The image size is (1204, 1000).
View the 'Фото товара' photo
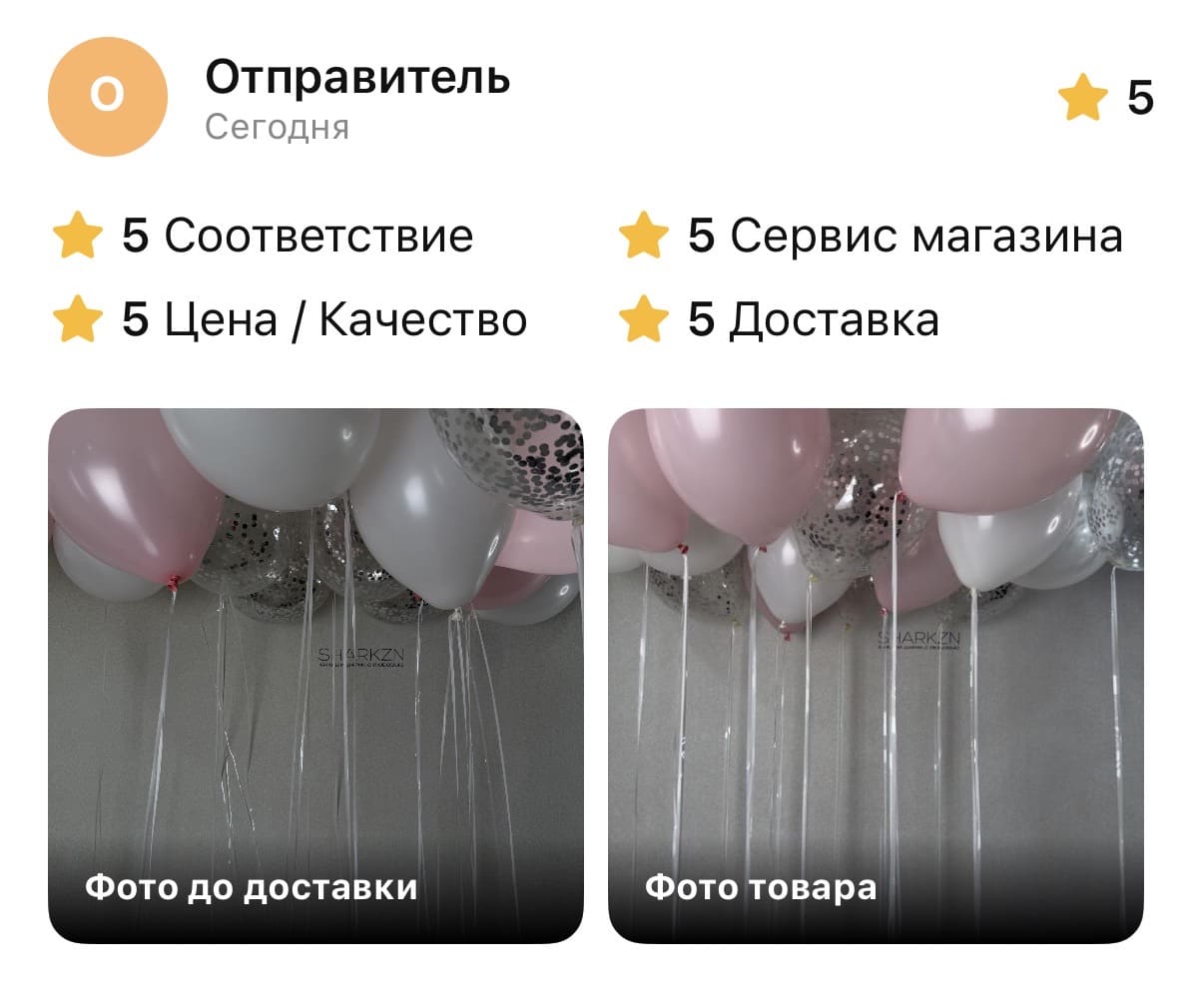pyautogui.click(x=876, y=676)
